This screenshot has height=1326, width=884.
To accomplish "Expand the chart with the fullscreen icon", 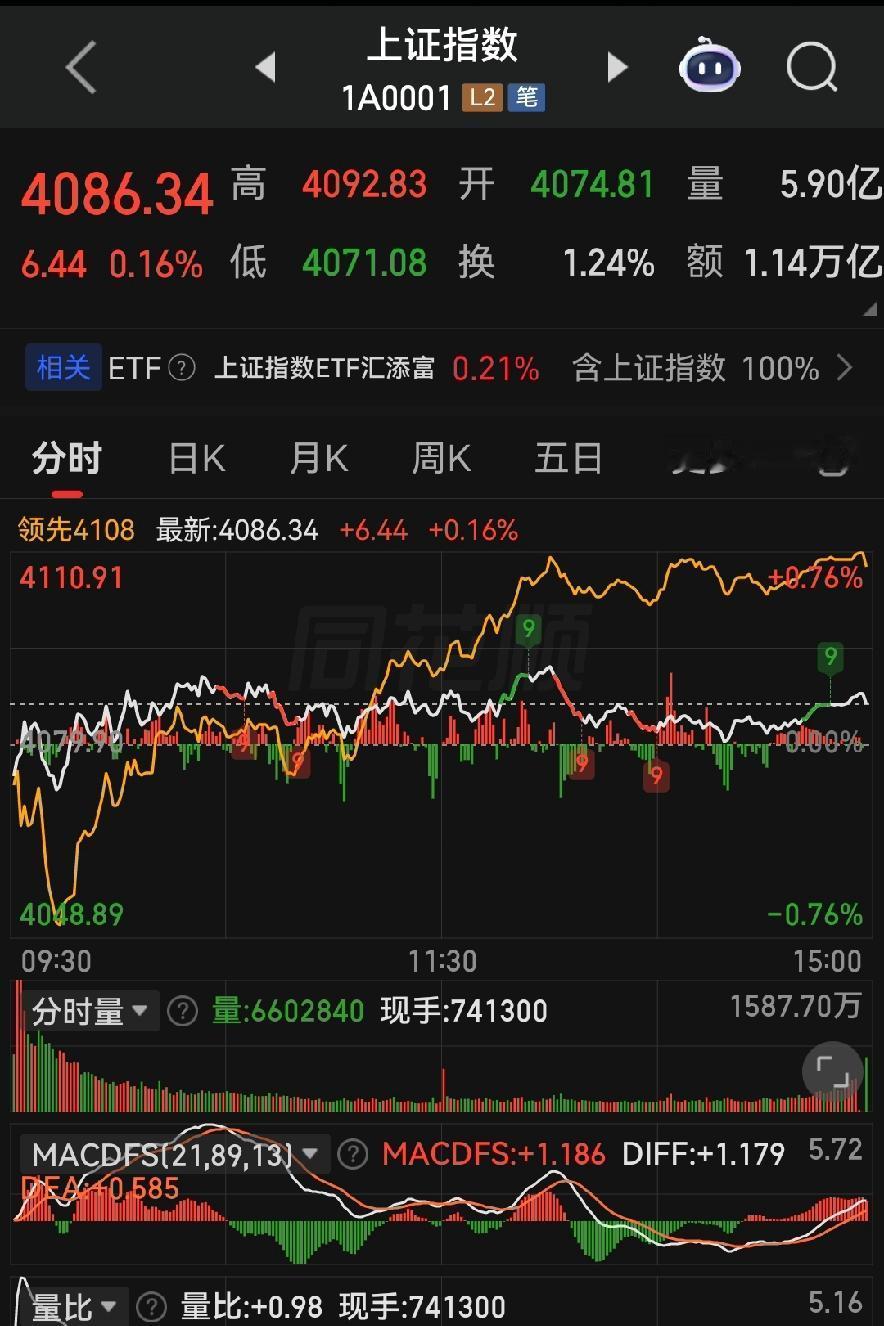I will click(x=833, y=1072).
